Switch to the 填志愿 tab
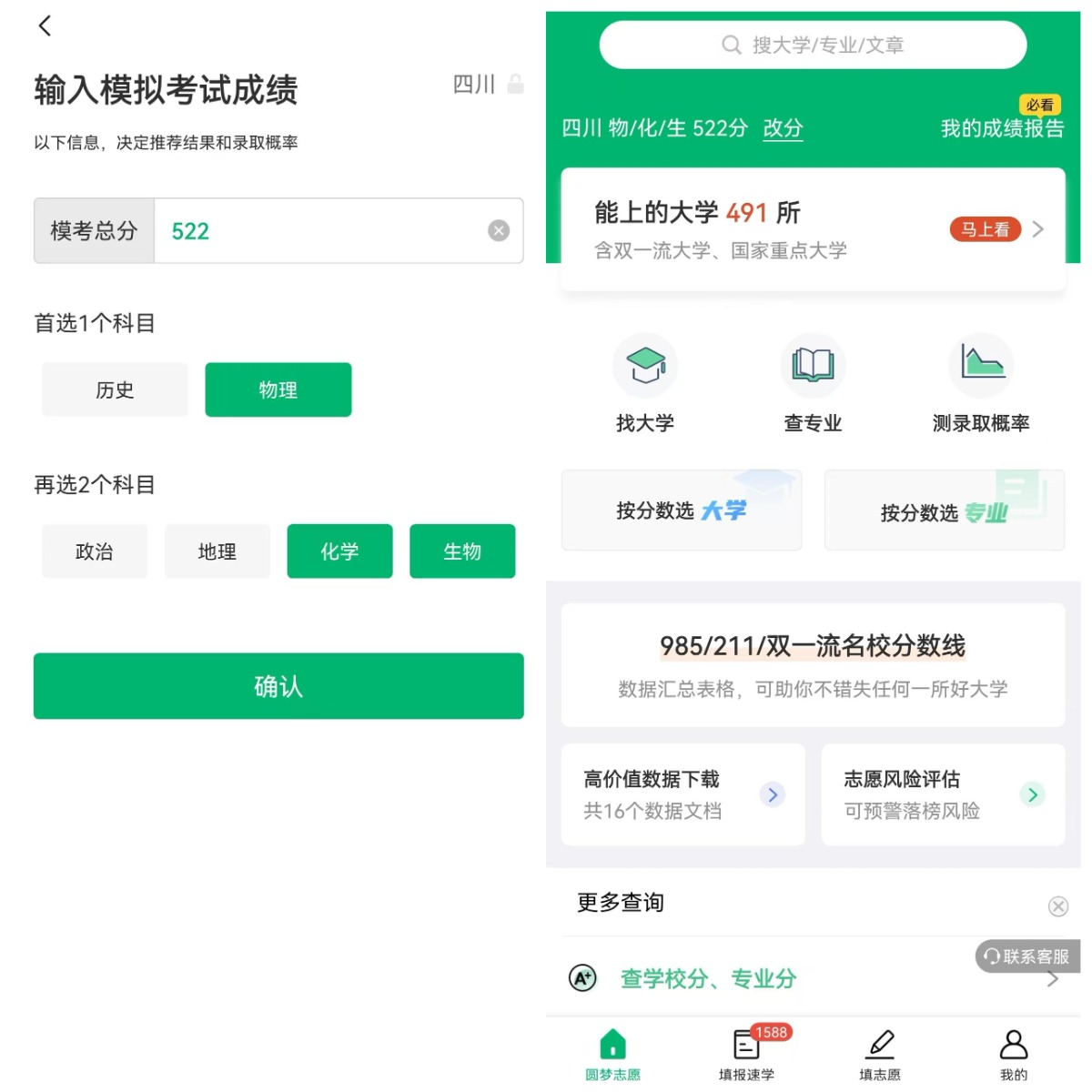Image resolution: width=1092 pixels, height=1092 pixels. pos(880,1056)
